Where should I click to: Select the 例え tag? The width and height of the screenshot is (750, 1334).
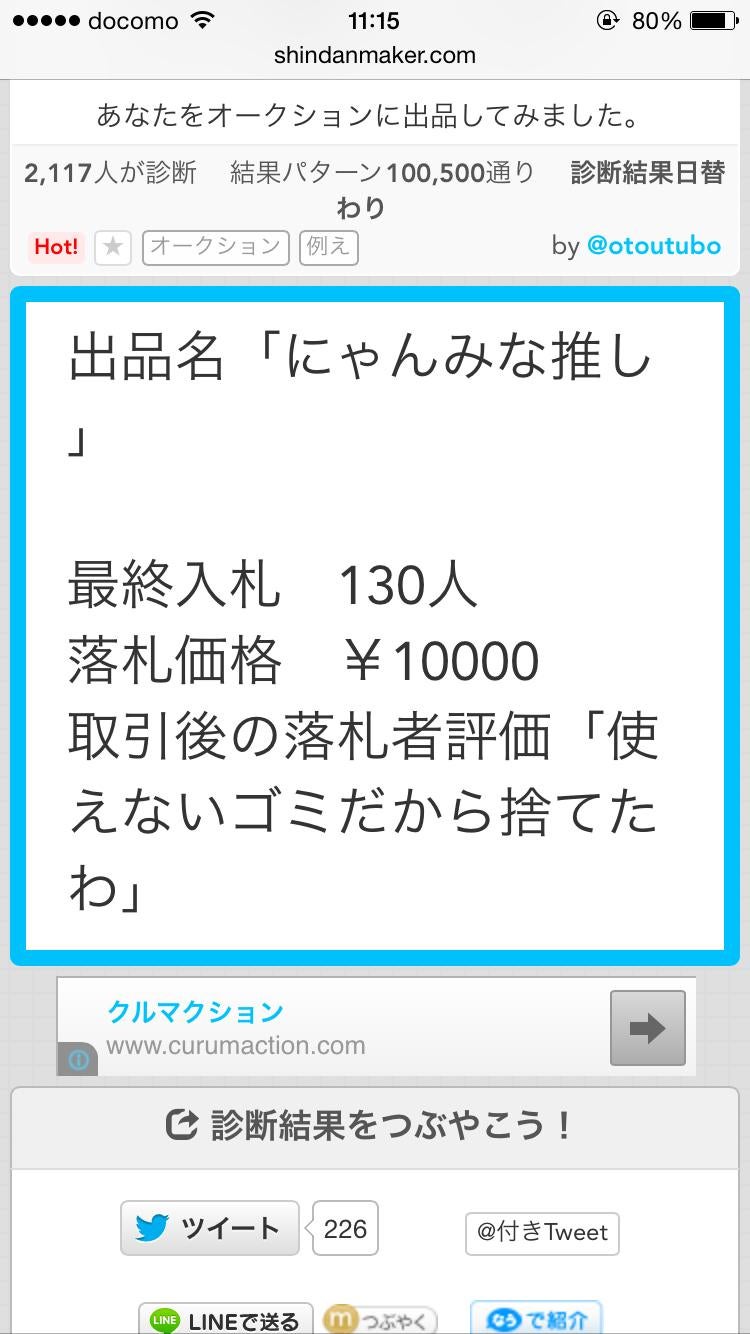click(x=328, y=246)
